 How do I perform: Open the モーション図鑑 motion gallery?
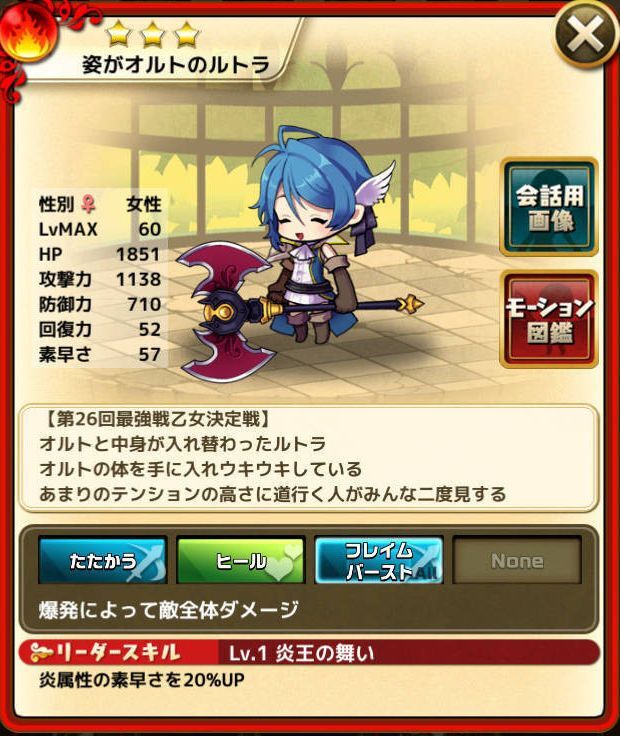click(x=549, y=320)
